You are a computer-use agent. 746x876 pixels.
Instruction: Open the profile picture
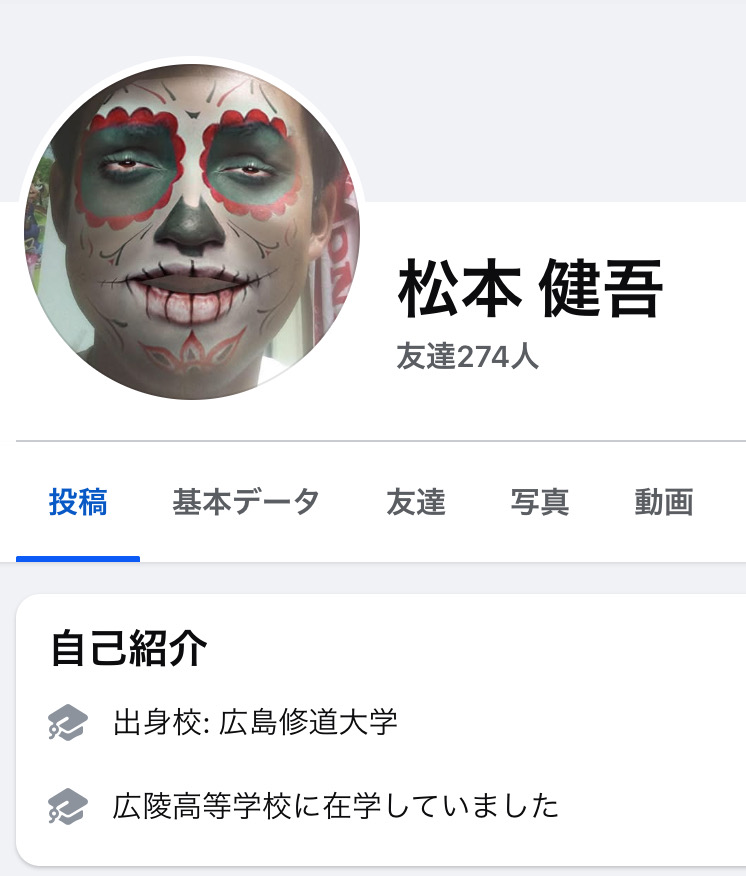(x=192, y=232)
